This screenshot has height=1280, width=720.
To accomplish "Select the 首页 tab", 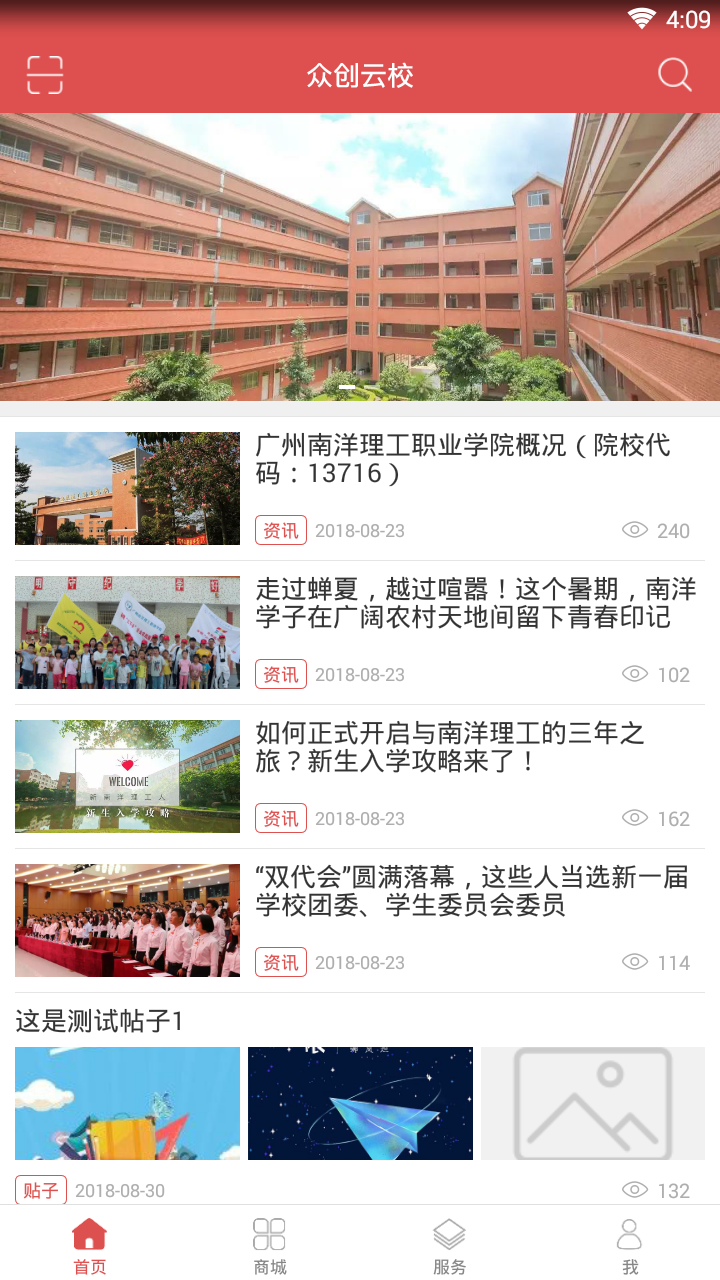I will 90,1246.
